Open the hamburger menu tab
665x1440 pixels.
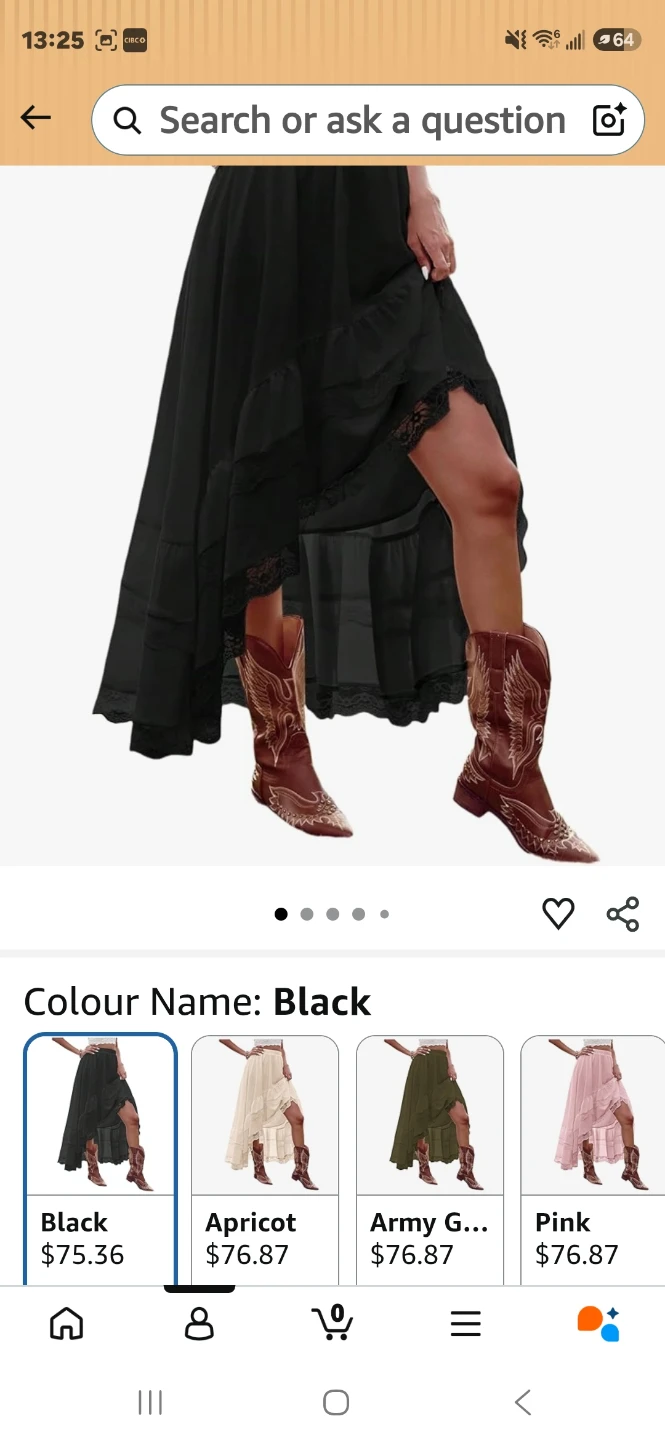[466, 1323]
